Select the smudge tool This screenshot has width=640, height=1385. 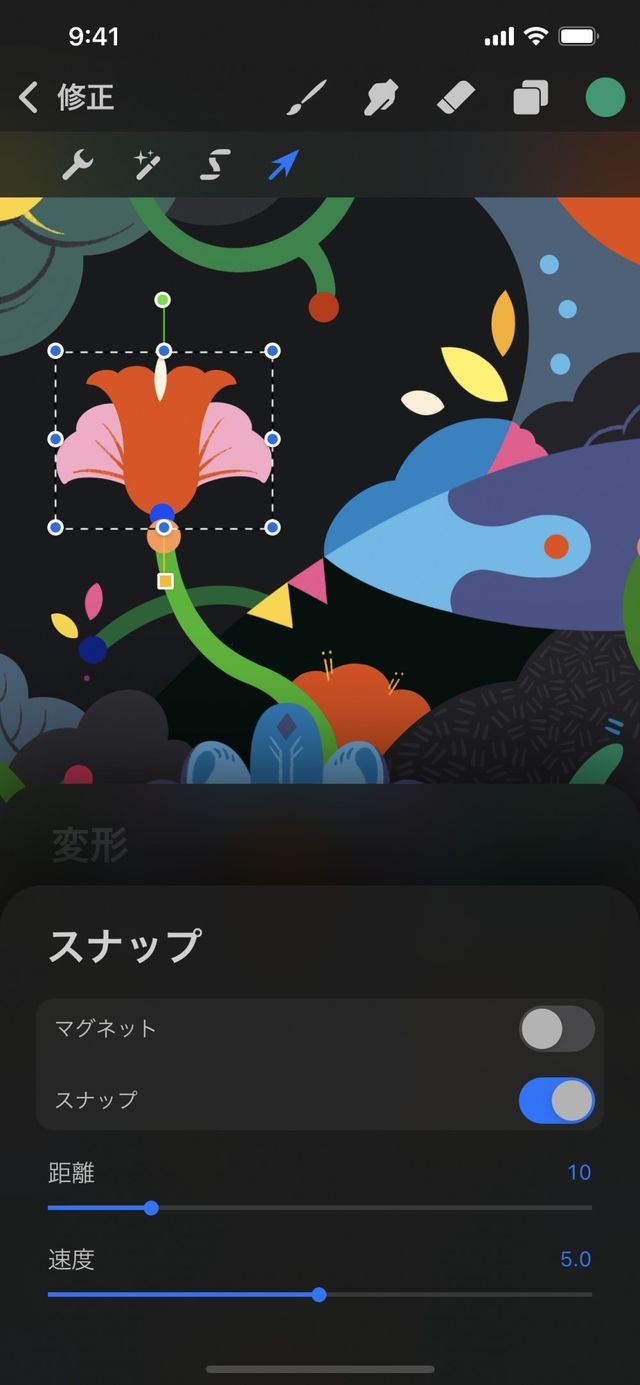coord(381,98)
